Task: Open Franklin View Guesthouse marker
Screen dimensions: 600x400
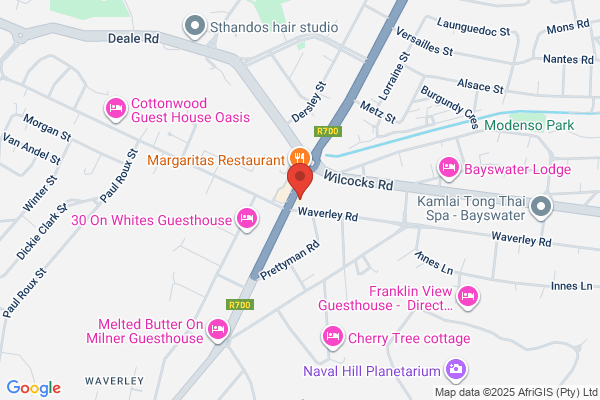Action: coord(468,297)
